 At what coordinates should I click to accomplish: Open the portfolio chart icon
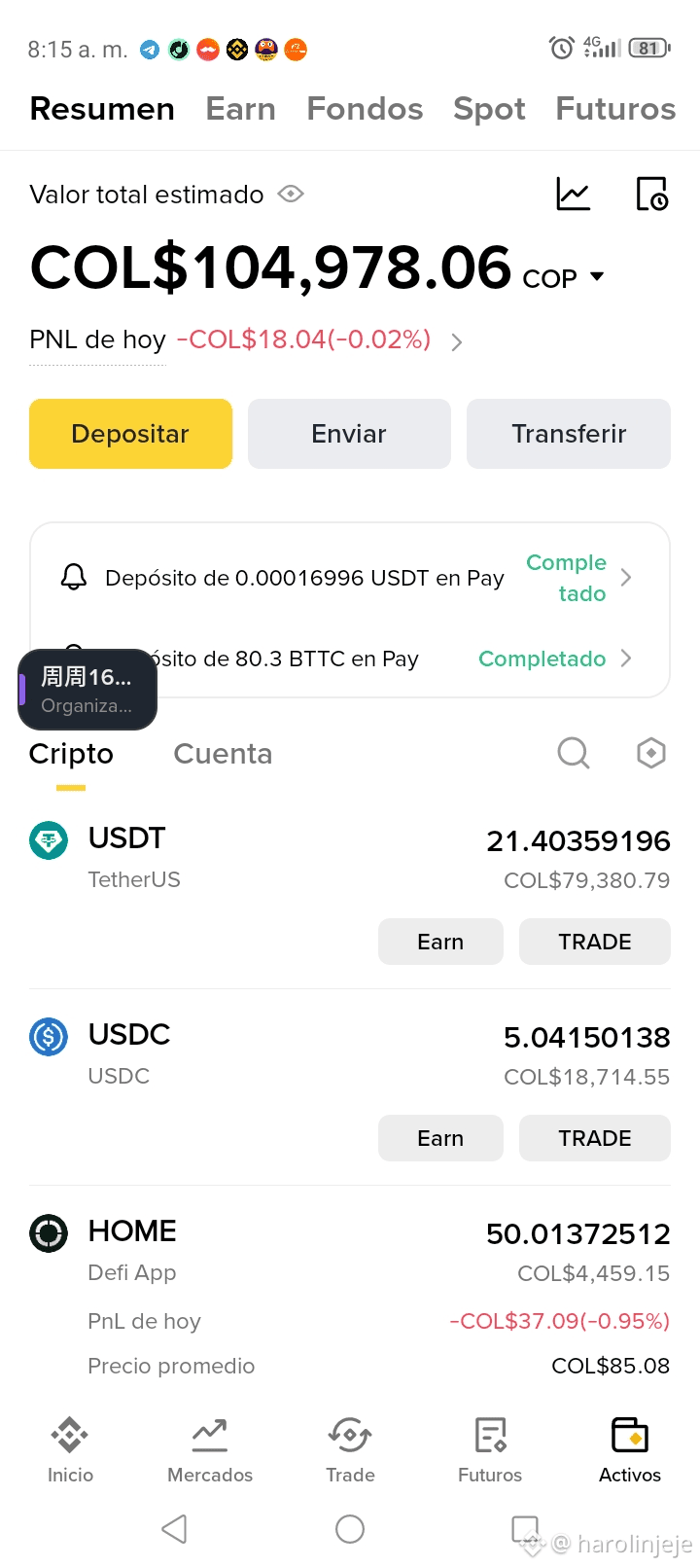pyautogui.click(x=574, y=195)
